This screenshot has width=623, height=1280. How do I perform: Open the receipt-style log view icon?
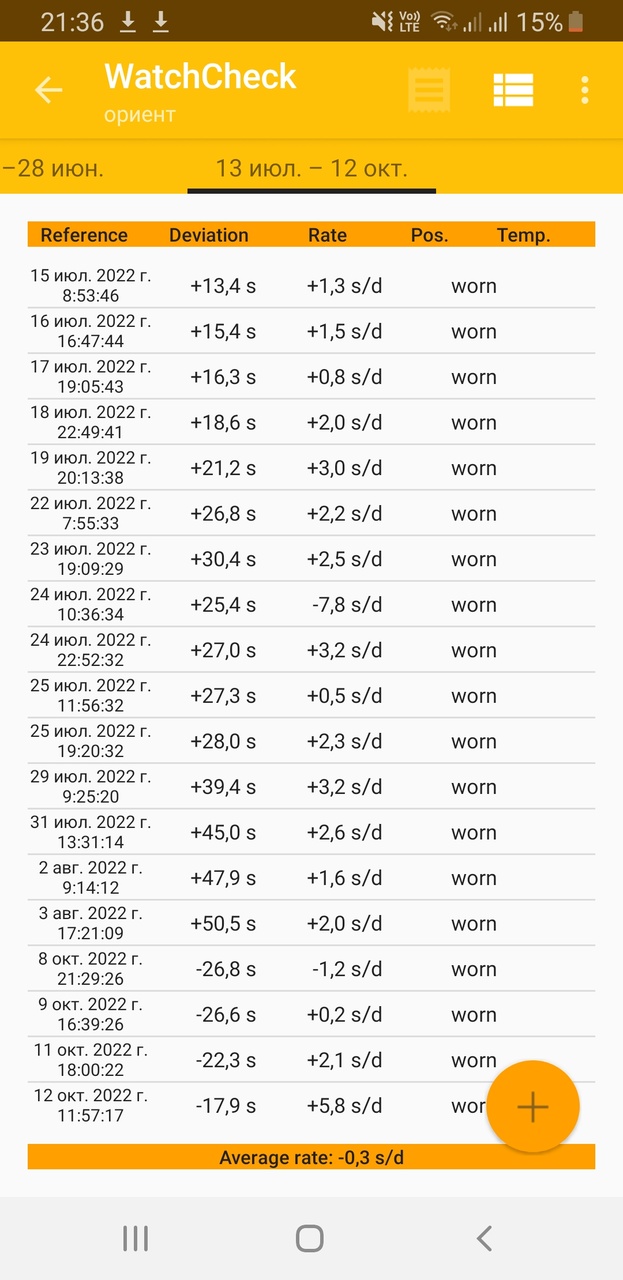click(429, 90)
